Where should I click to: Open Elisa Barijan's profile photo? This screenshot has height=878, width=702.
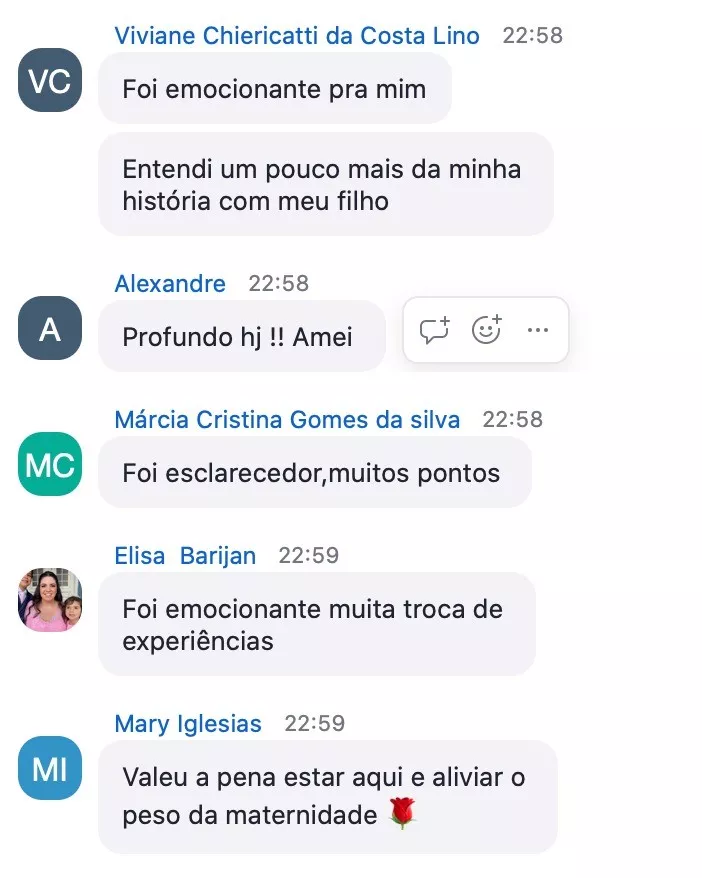point(50,600)
